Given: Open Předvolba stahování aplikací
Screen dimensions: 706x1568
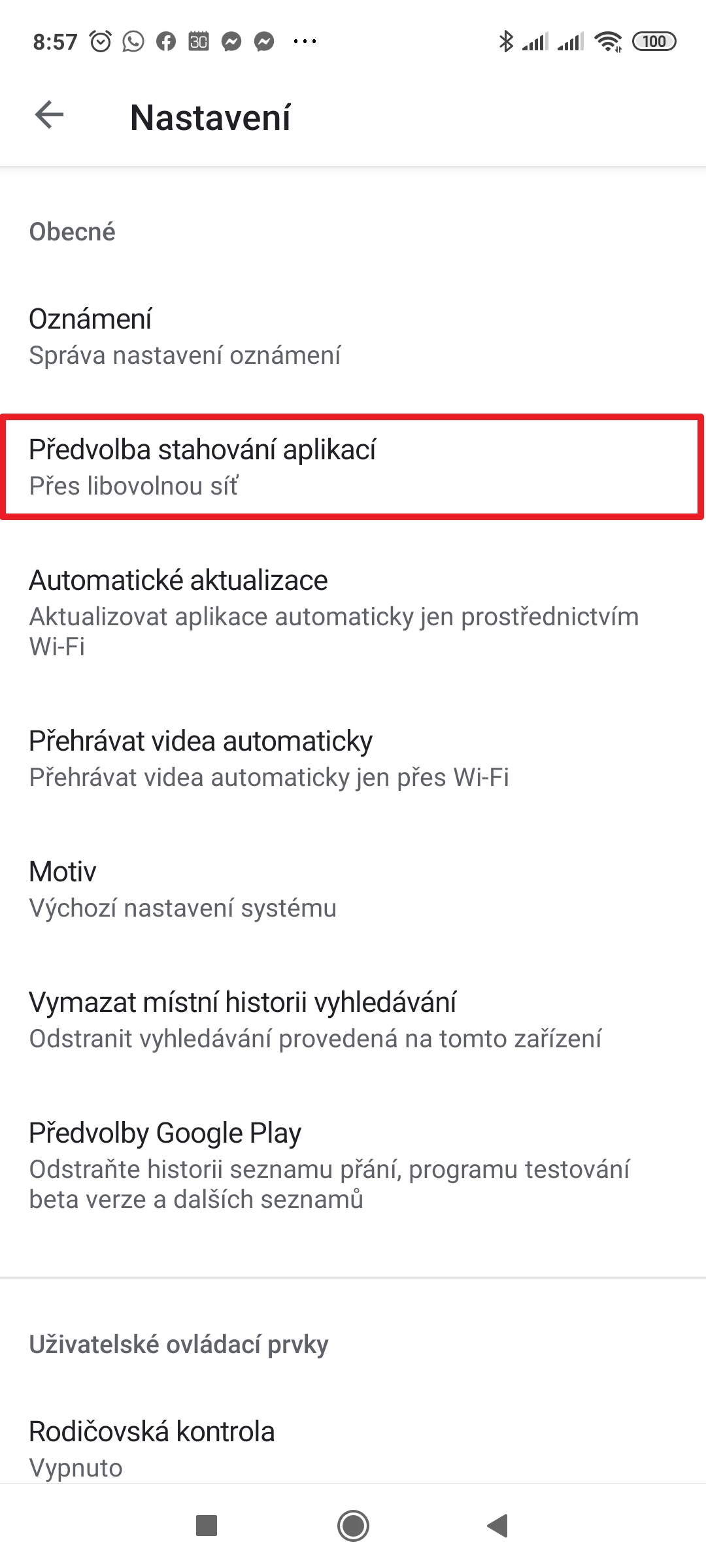Looking at the screenshot, I should click(353, 467).
